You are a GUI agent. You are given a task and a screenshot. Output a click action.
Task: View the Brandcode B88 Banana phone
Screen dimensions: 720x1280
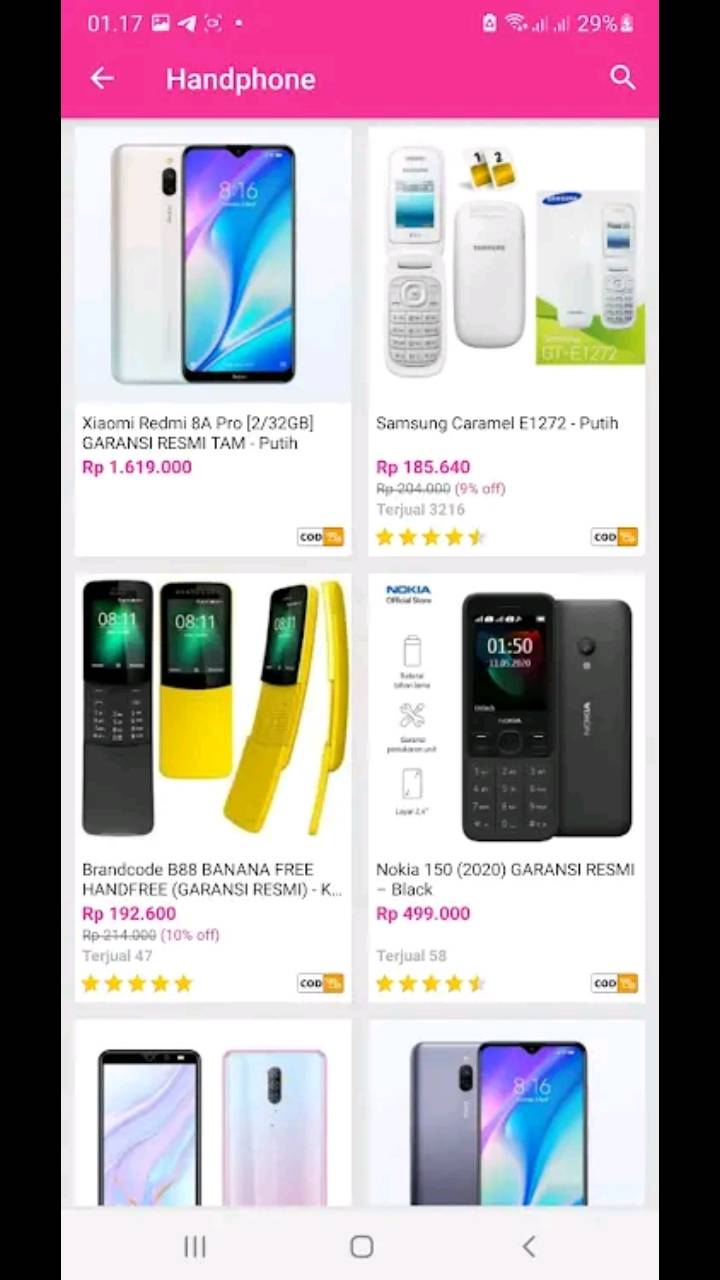coord(213,788)
